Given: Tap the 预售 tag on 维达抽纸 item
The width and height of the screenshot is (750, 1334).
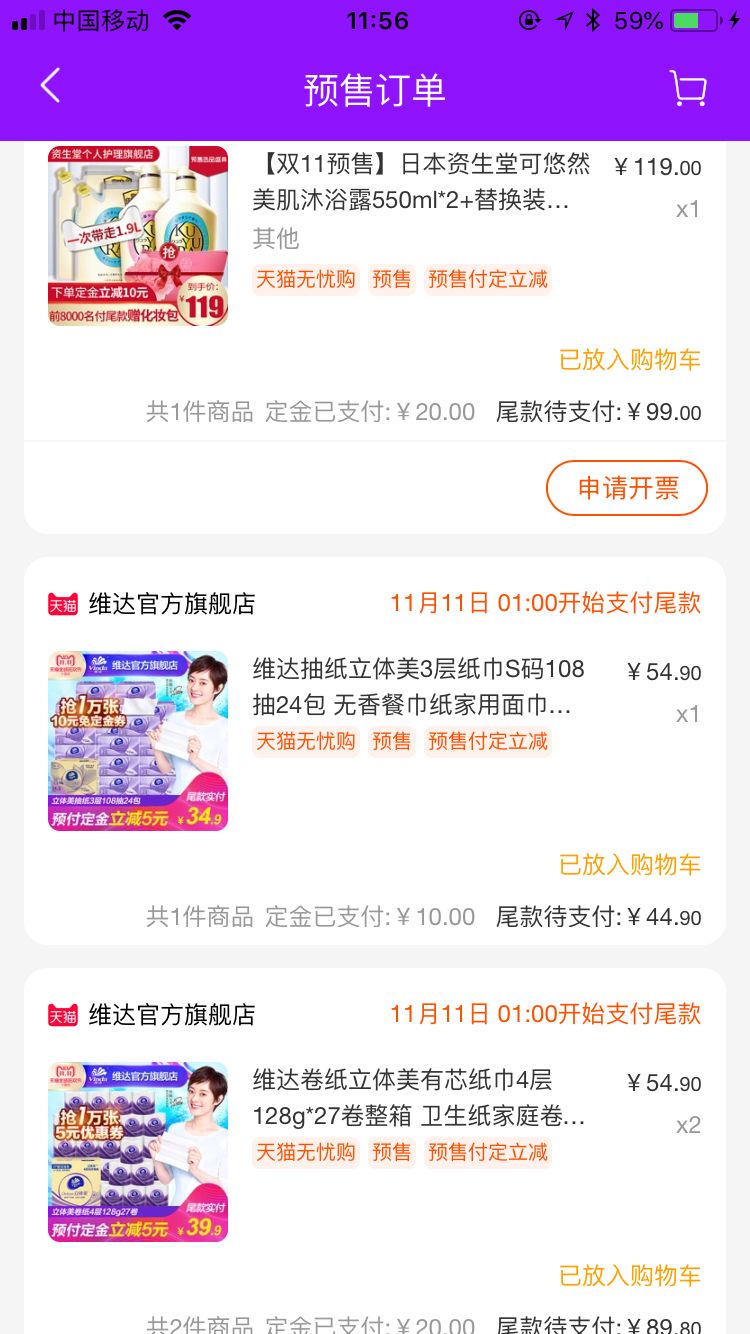Looking at the screenshot, I should 391,742.
